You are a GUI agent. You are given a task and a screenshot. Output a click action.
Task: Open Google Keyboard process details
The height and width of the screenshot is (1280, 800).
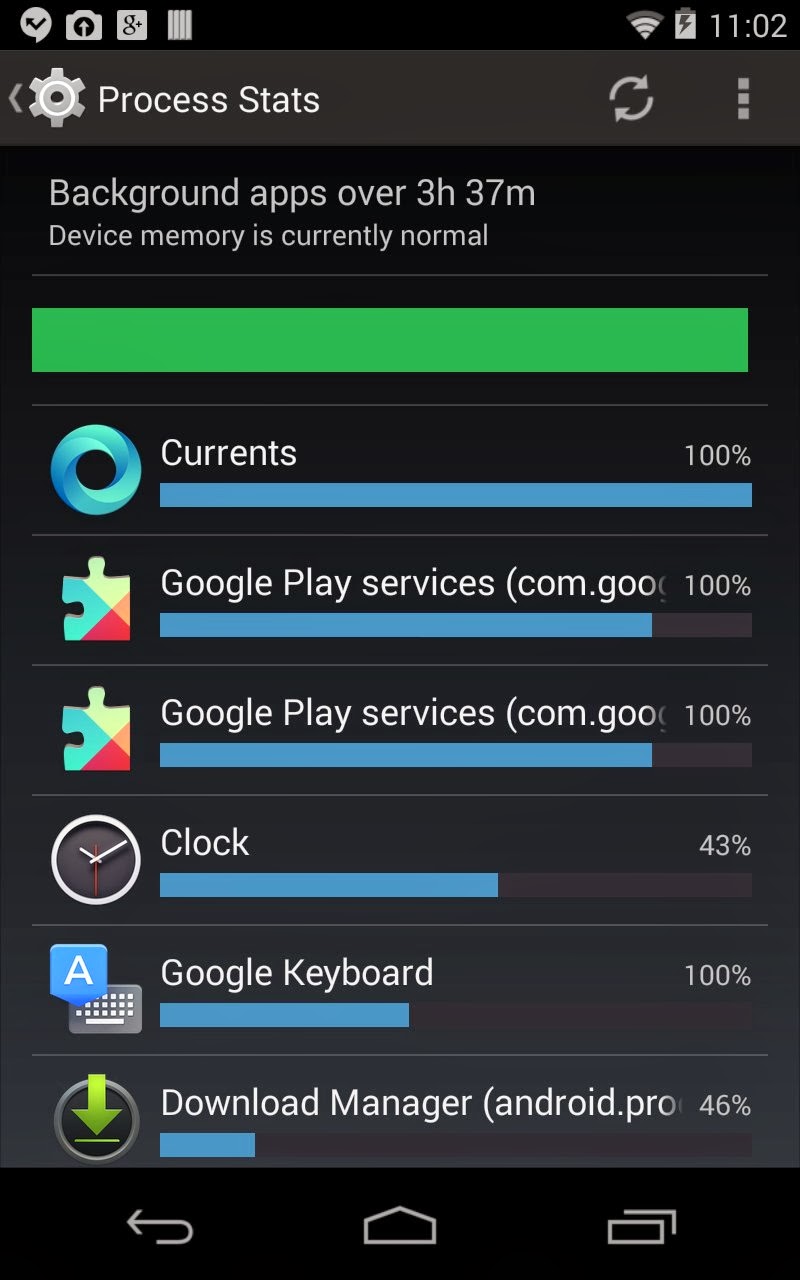[x=400, y=990]
